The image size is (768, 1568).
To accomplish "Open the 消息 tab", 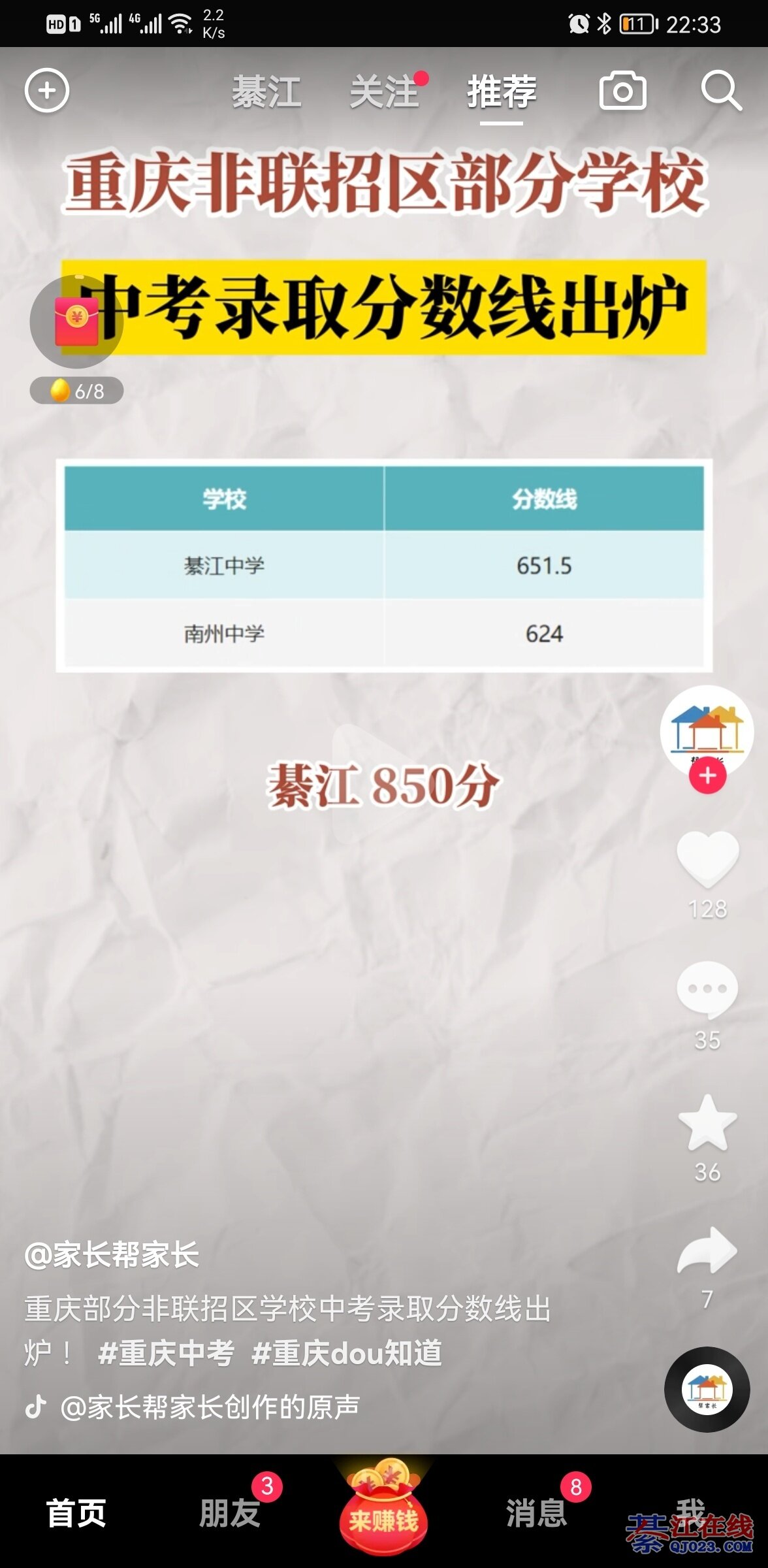I will [537, 1512].
